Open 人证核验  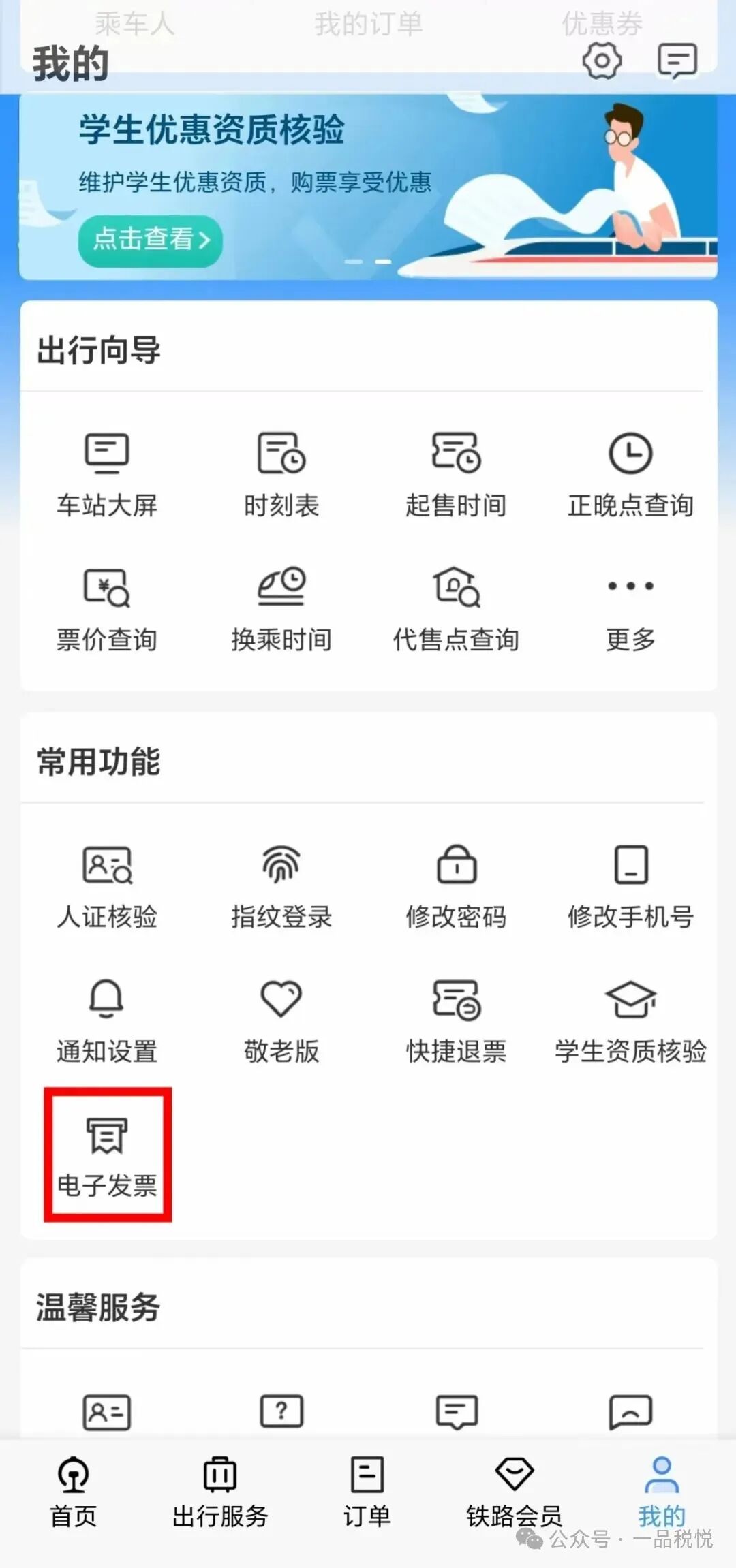pos(107,885)
